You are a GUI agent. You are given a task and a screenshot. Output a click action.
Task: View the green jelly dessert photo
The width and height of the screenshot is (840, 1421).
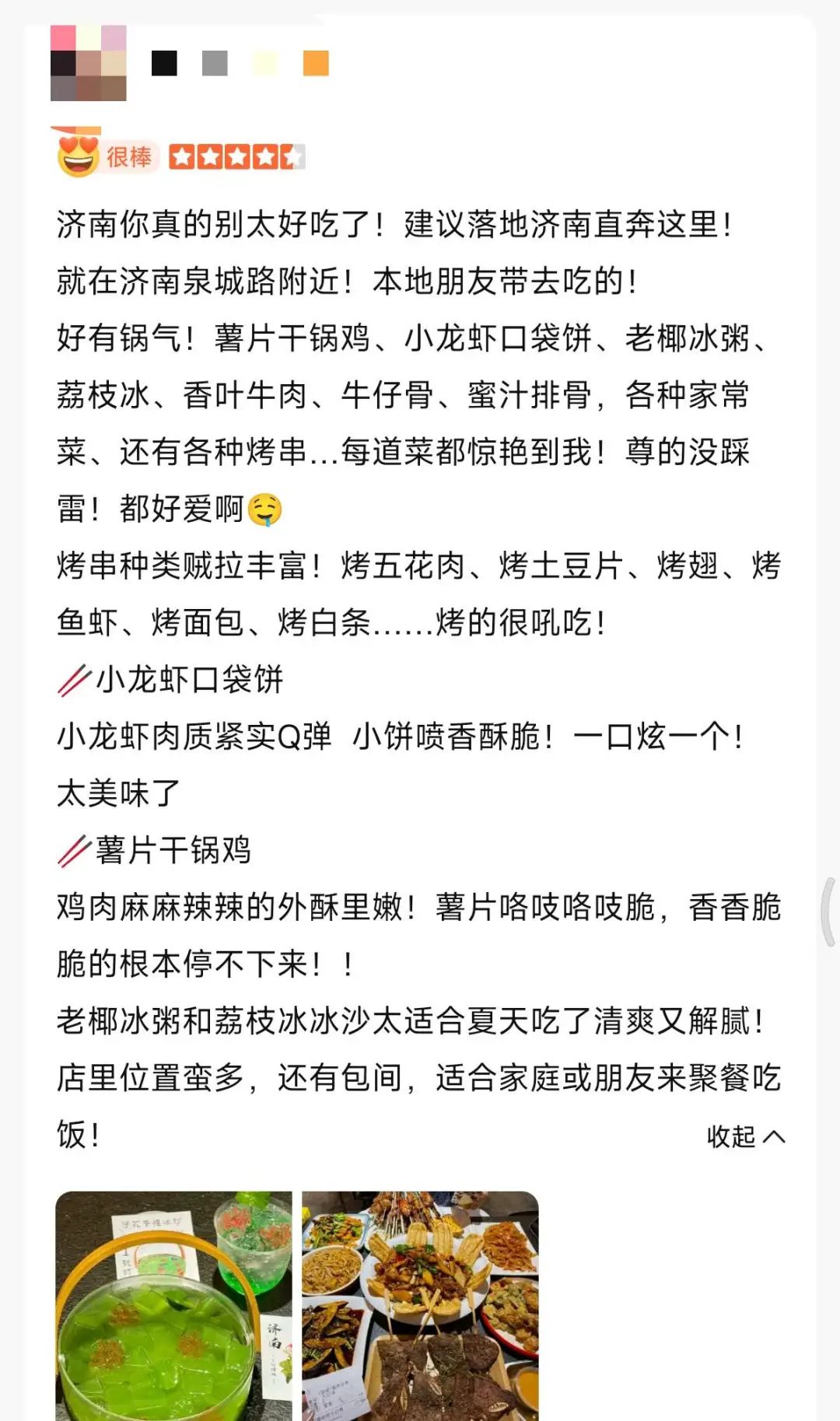[173, 1305]
